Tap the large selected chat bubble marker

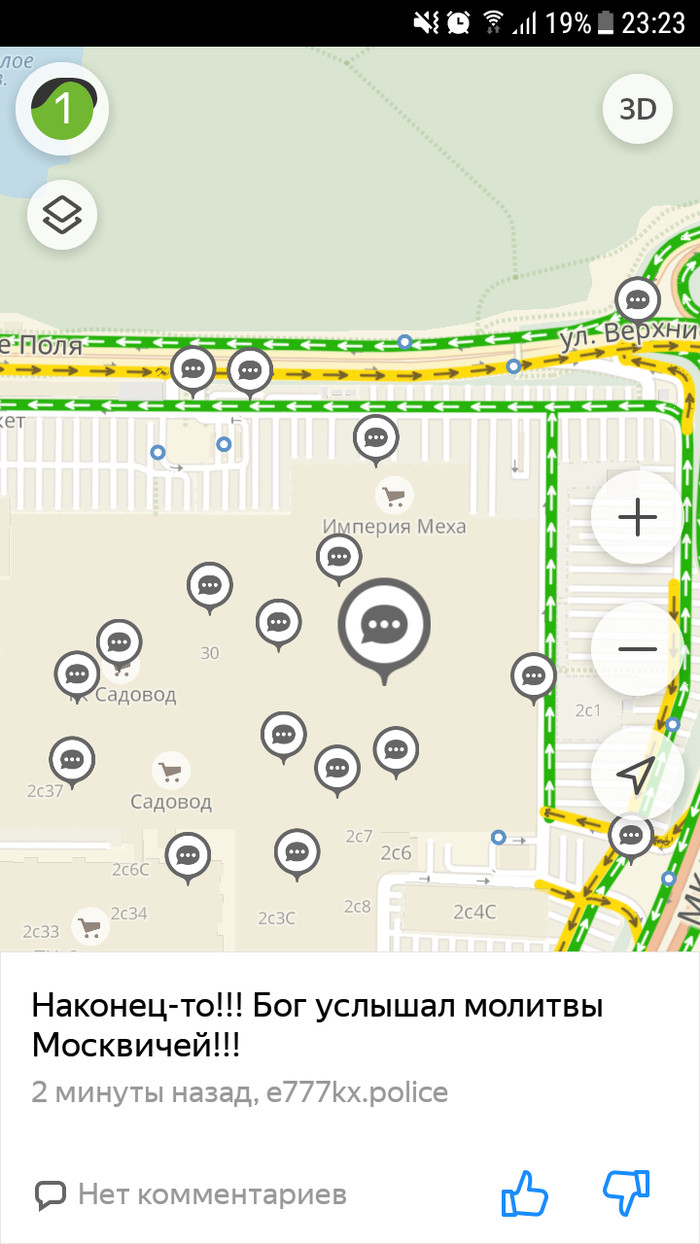coord(384,624)
